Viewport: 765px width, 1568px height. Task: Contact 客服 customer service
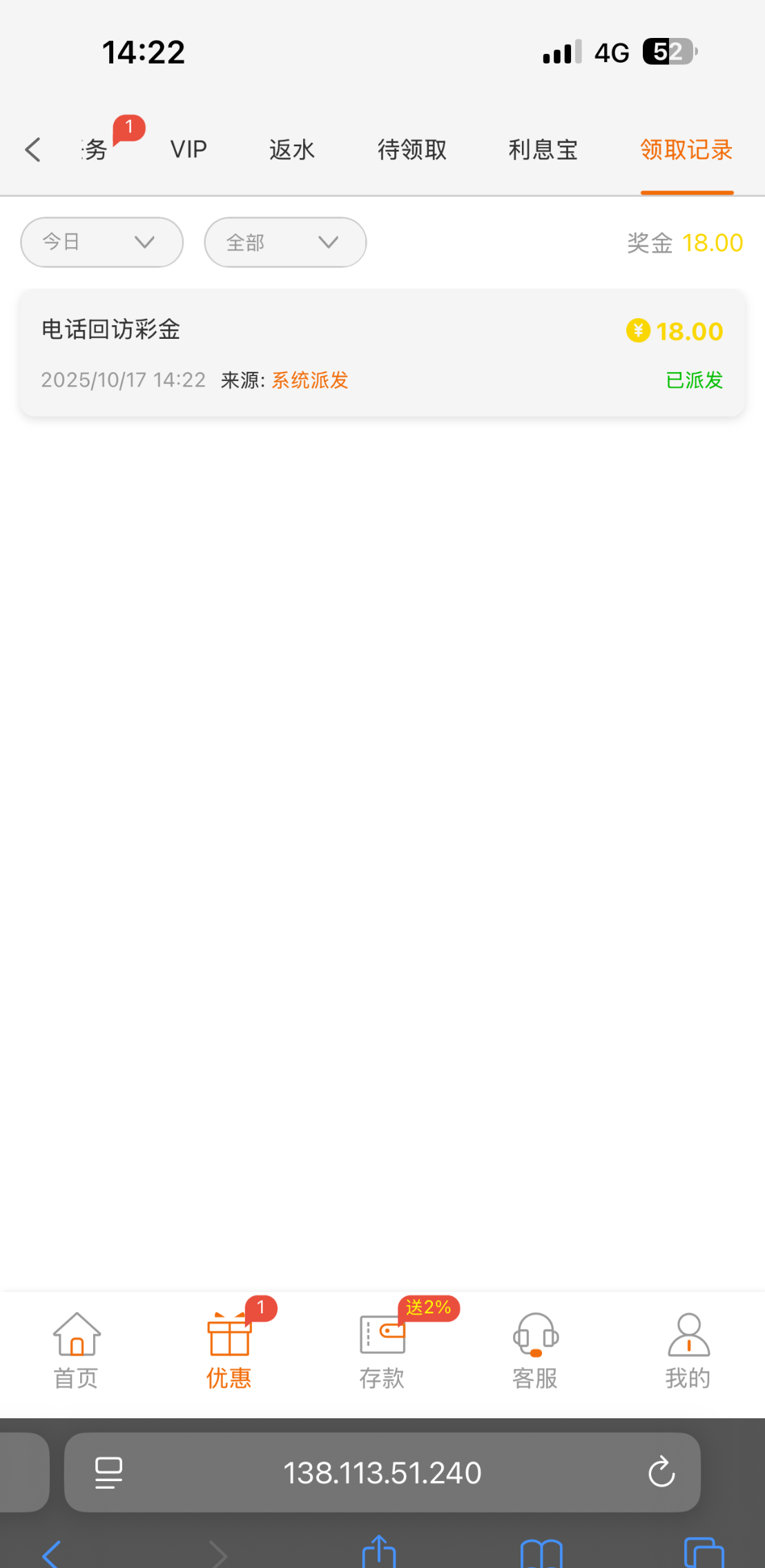pos(535,1351)
